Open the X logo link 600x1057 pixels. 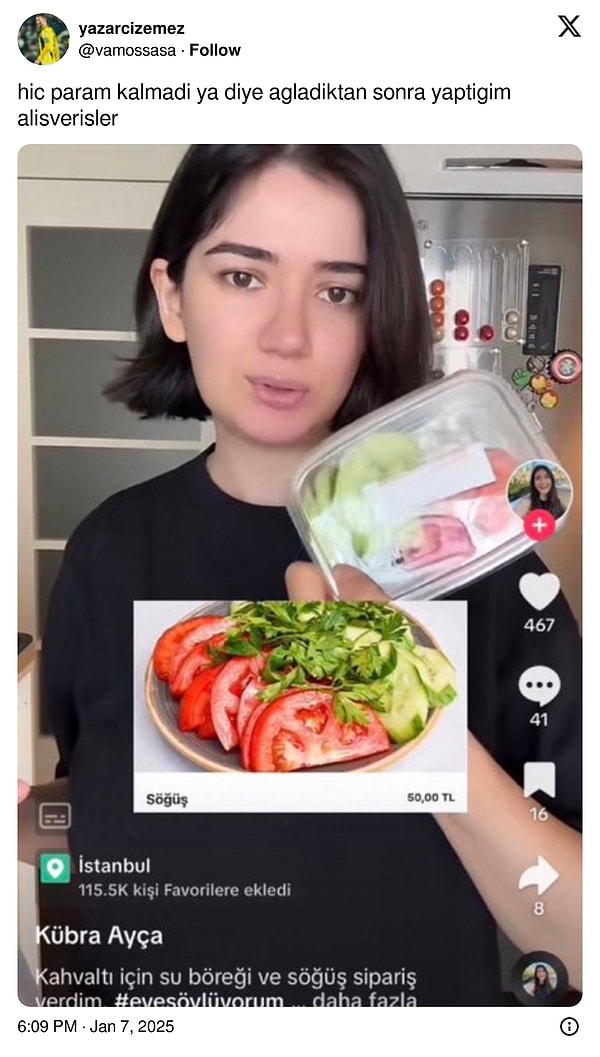tap(568, 27)
